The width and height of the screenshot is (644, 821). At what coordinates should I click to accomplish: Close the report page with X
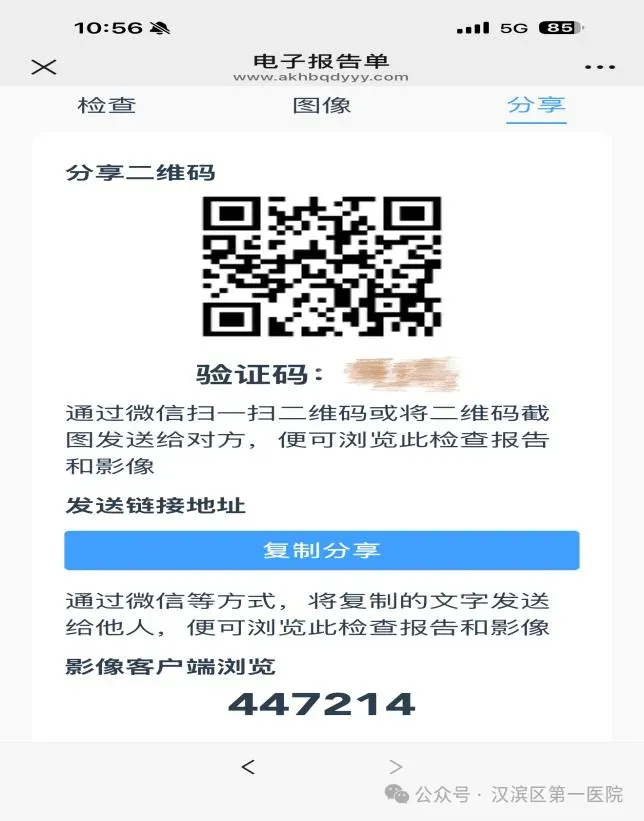tap(43, 67)
